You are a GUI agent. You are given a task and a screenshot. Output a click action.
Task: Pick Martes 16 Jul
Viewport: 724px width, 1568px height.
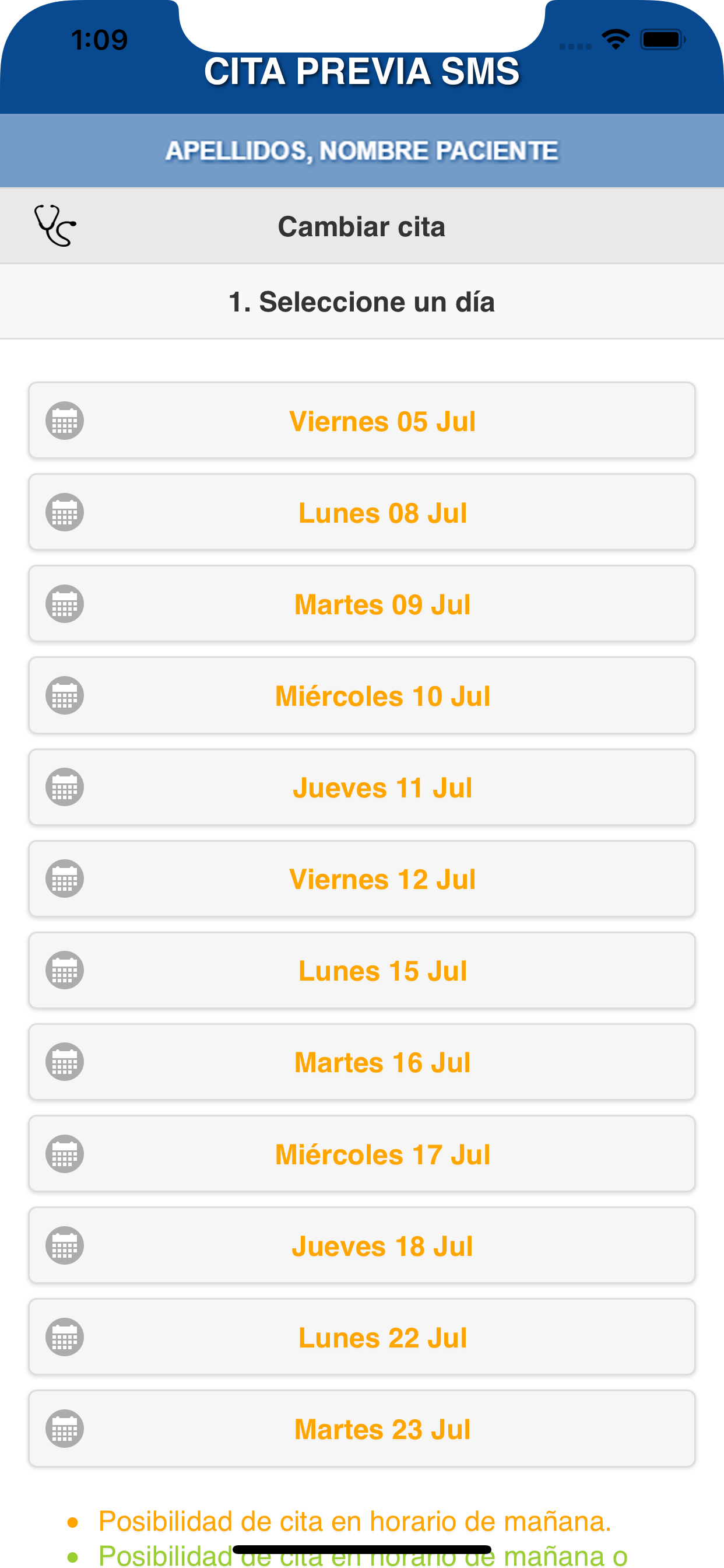tap(362, 1062)
